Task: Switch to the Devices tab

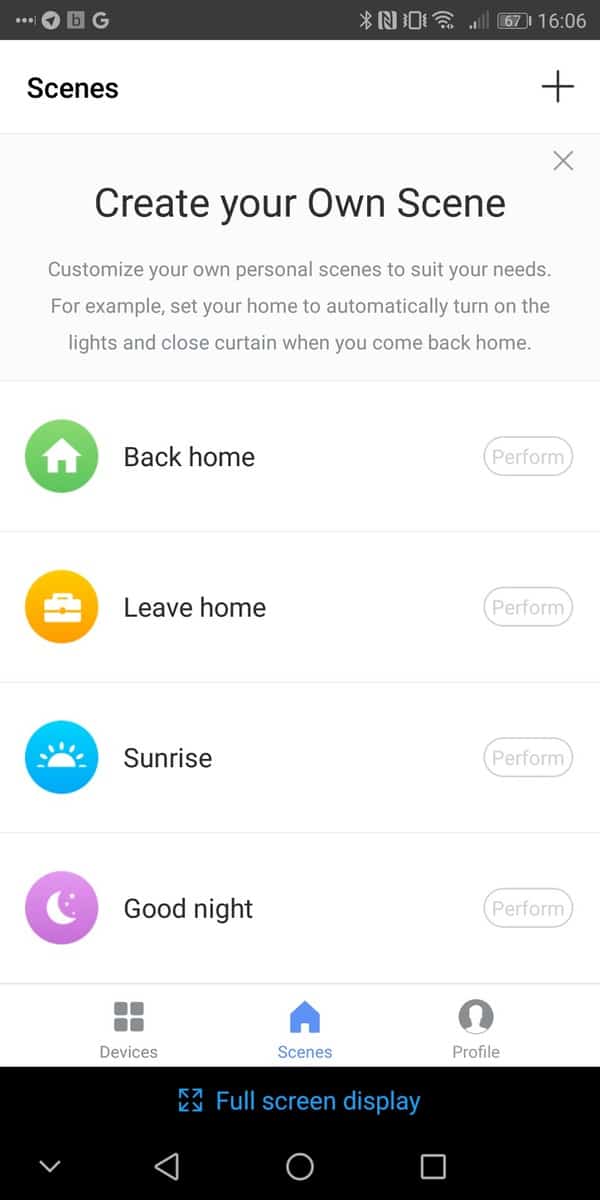Action: [x=128, y=1029]
